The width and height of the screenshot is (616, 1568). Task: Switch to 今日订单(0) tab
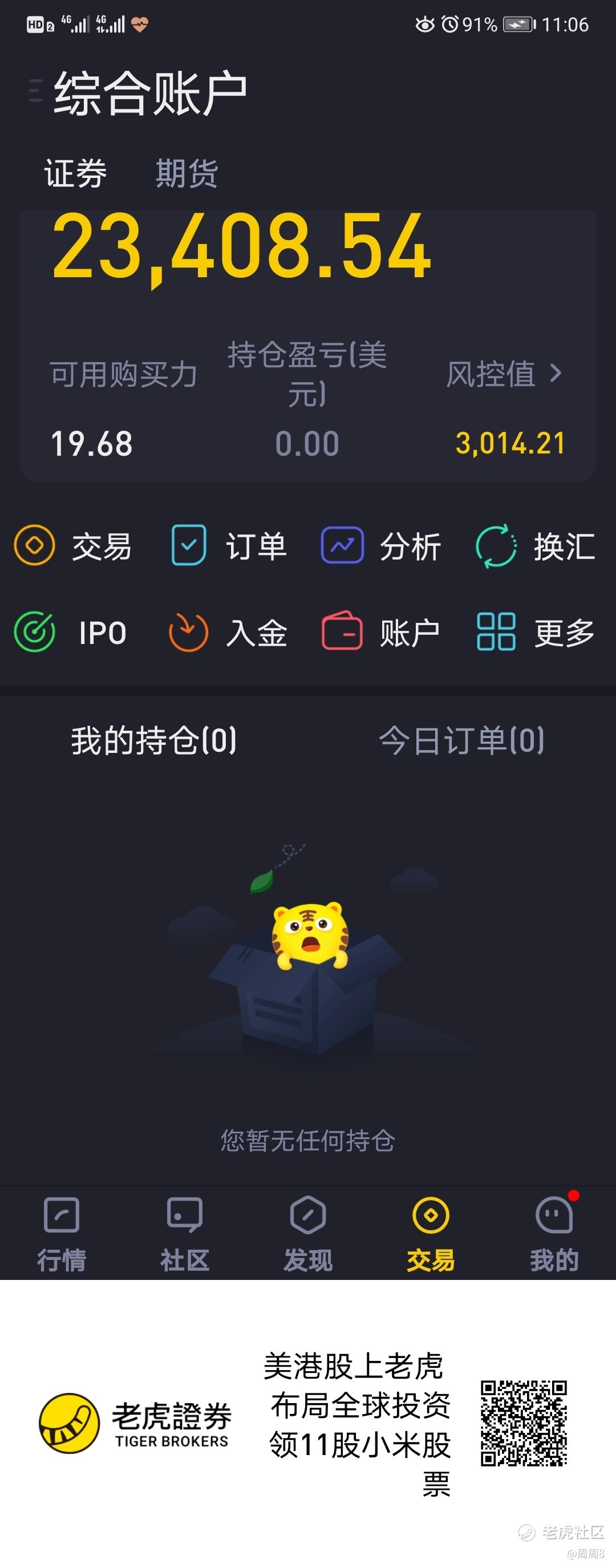coord(461,741)
